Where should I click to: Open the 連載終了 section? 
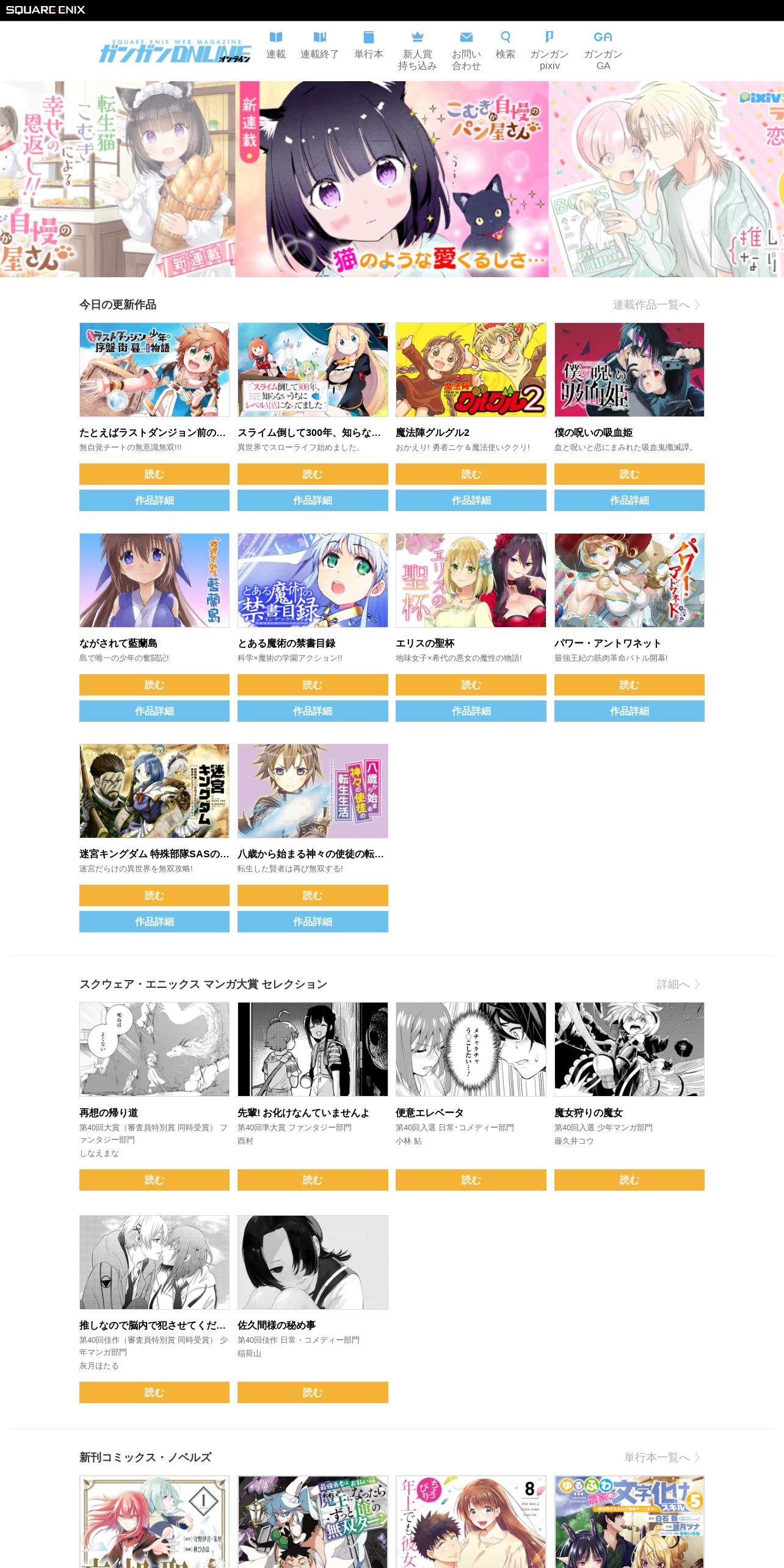(x=319, y=46)
